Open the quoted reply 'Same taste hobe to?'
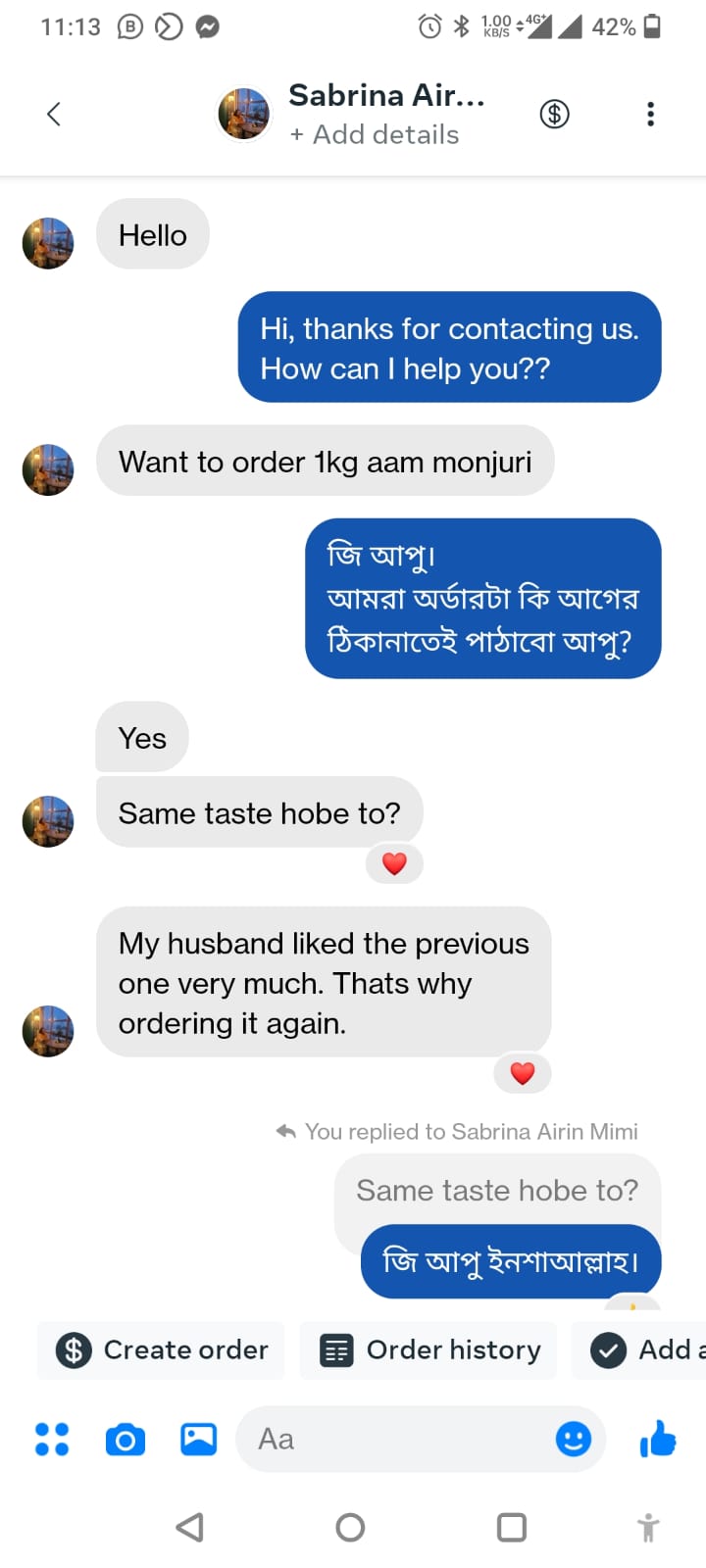Viewport: 706px width, 1568px height. (x=496, y=1191)
